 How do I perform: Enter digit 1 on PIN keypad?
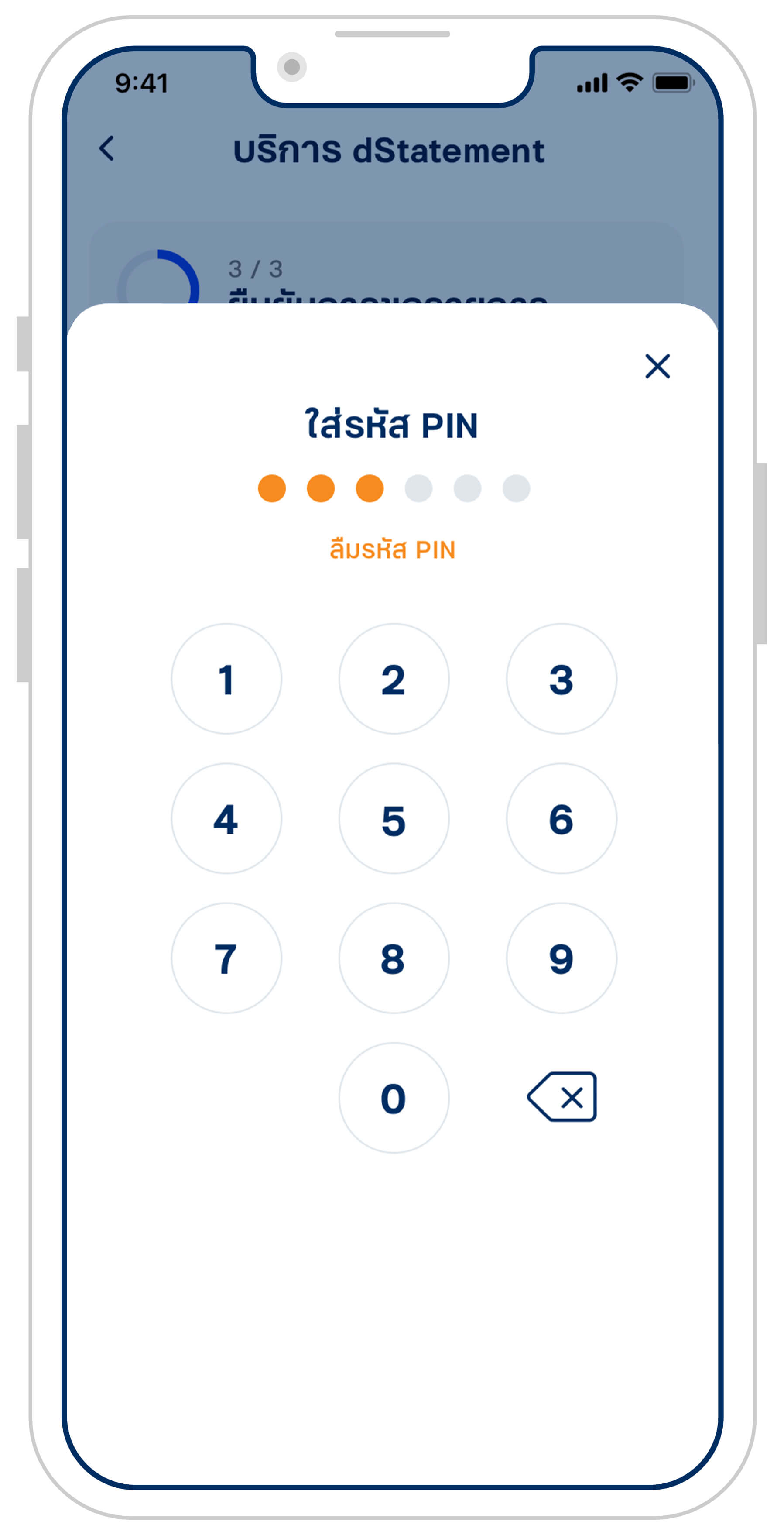(226, 679)
